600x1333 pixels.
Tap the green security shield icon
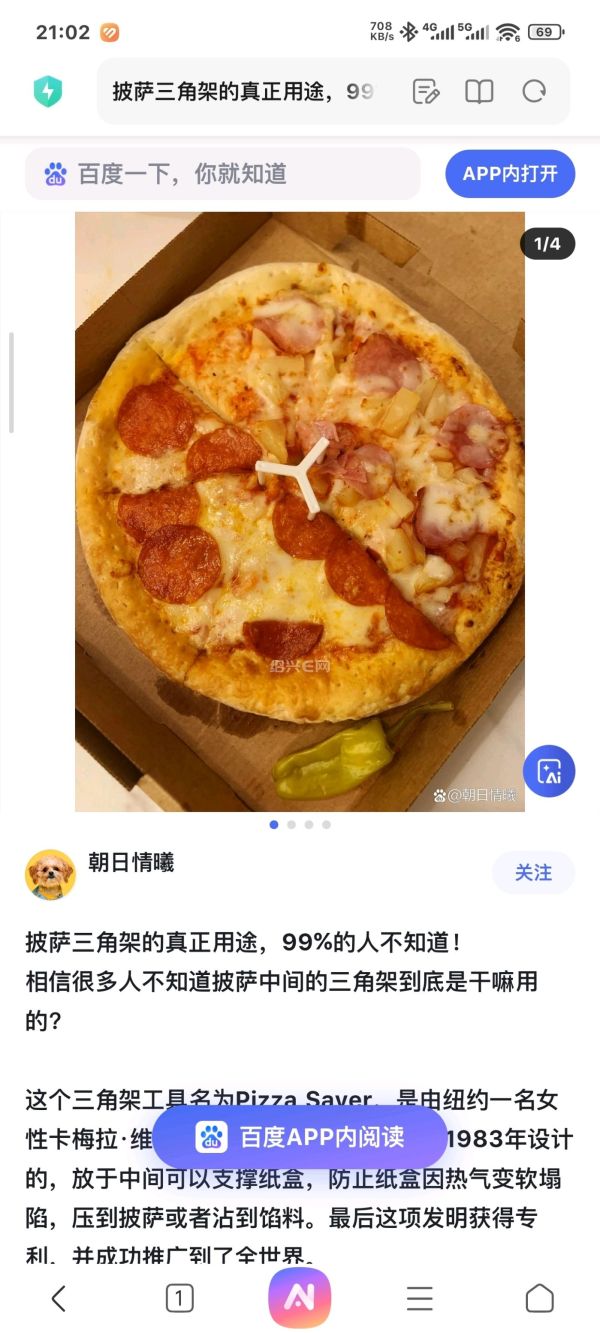(x=47, y=92)
